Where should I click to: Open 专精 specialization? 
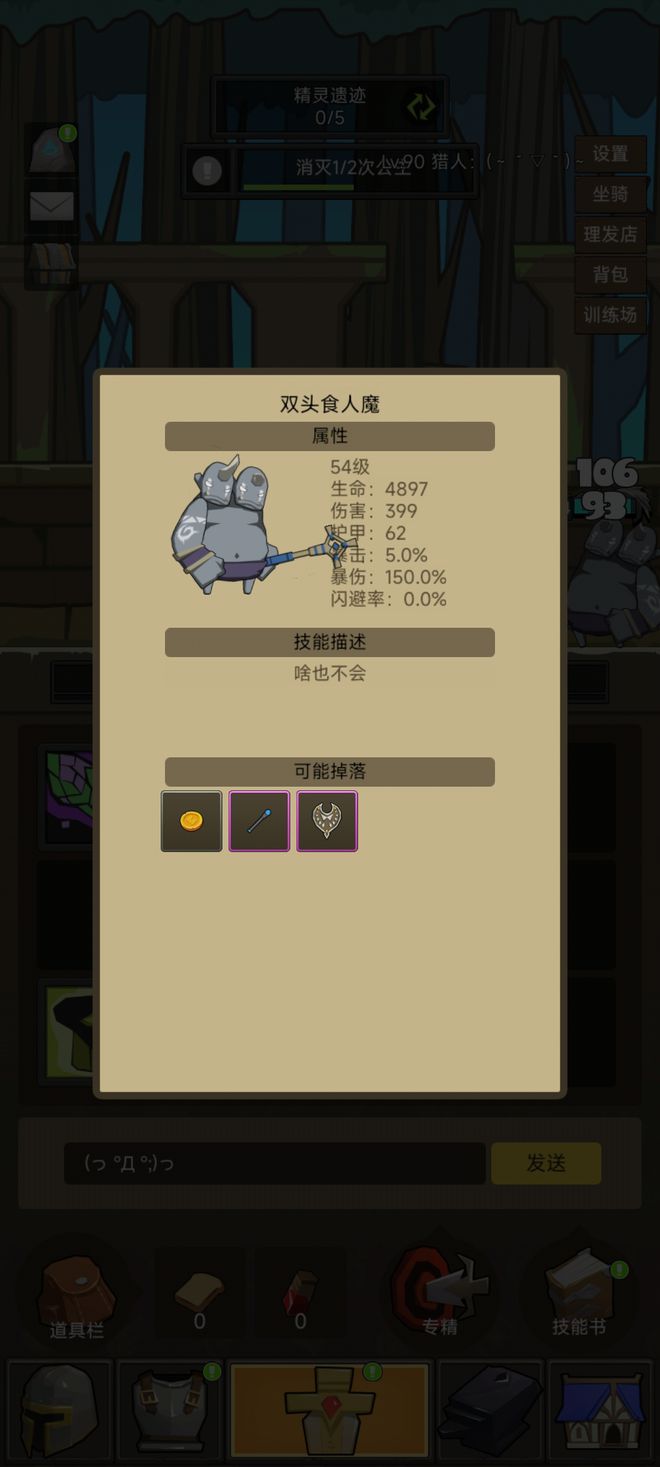(439, 1295)
